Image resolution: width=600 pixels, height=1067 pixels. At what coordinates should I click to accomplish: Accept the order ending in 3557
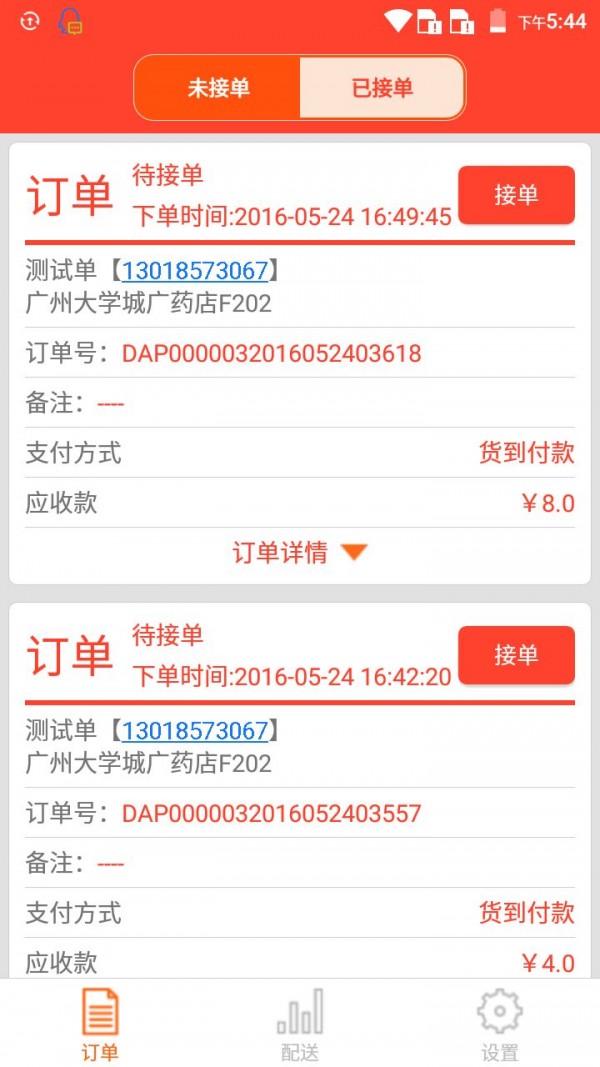[516, 655]
